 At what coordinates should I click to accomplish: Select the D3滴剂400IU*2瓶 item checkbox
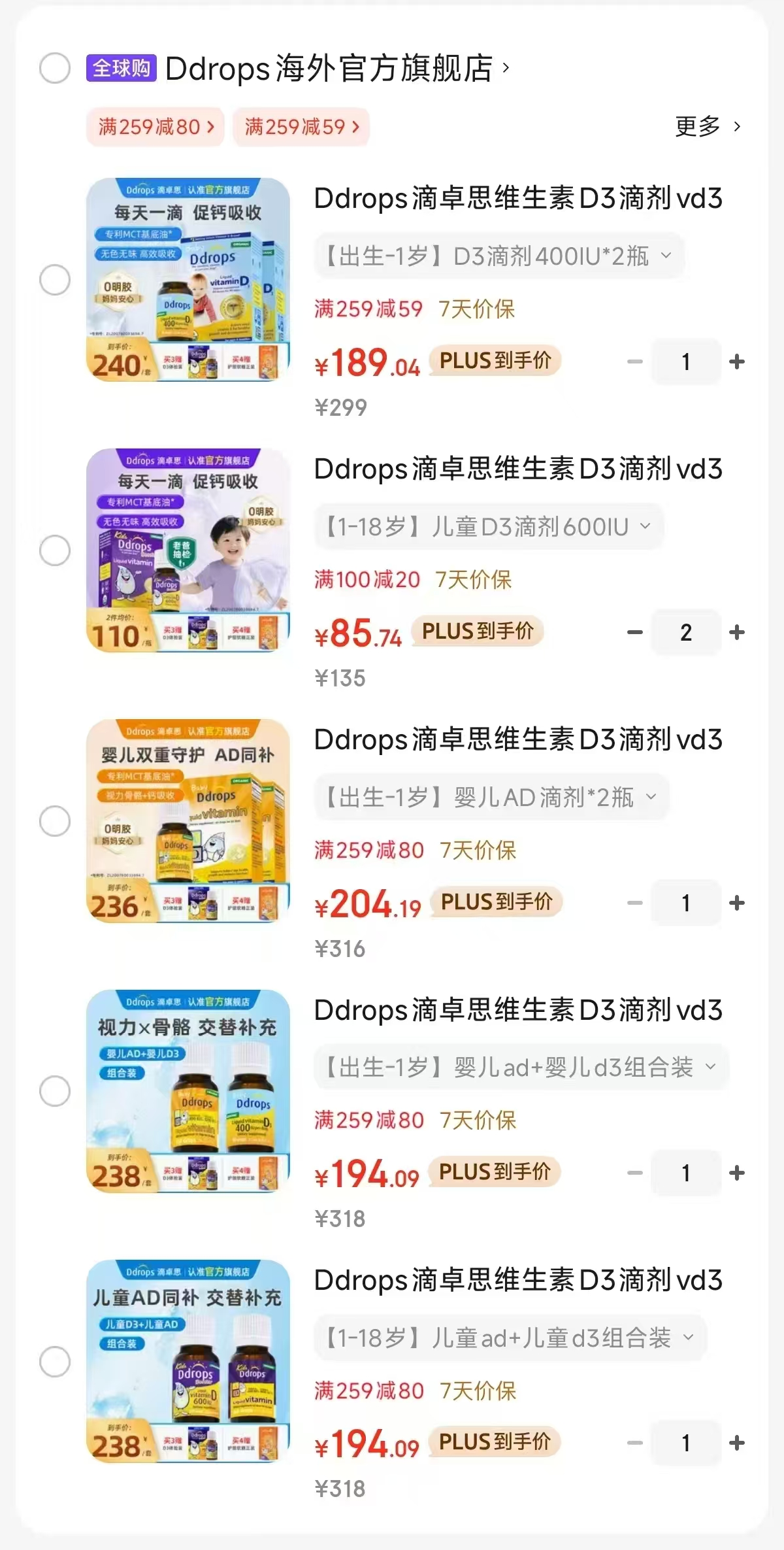55,280
